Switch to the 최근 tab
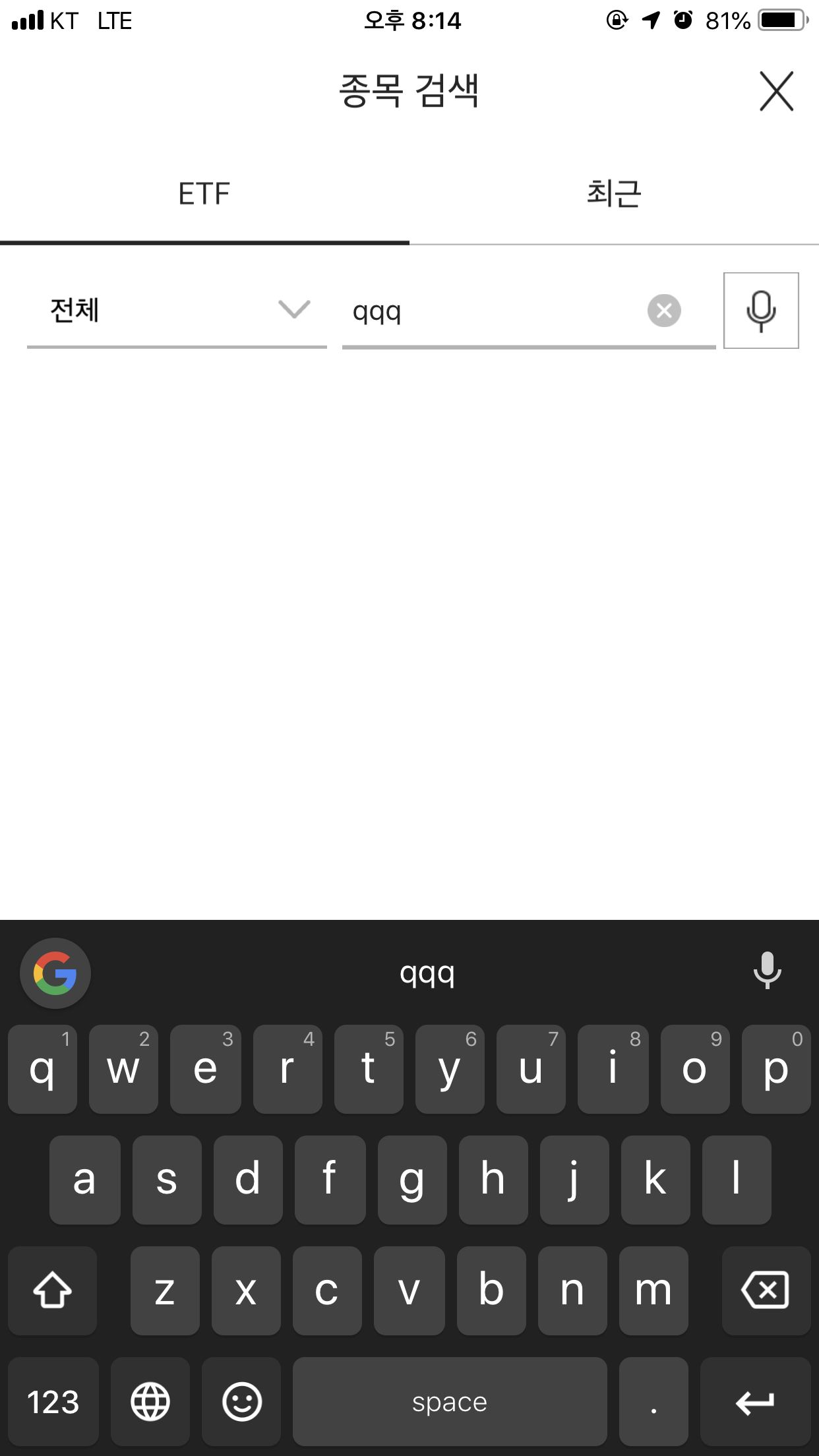This screenshot has height=1456, width=819. [613, 195]
